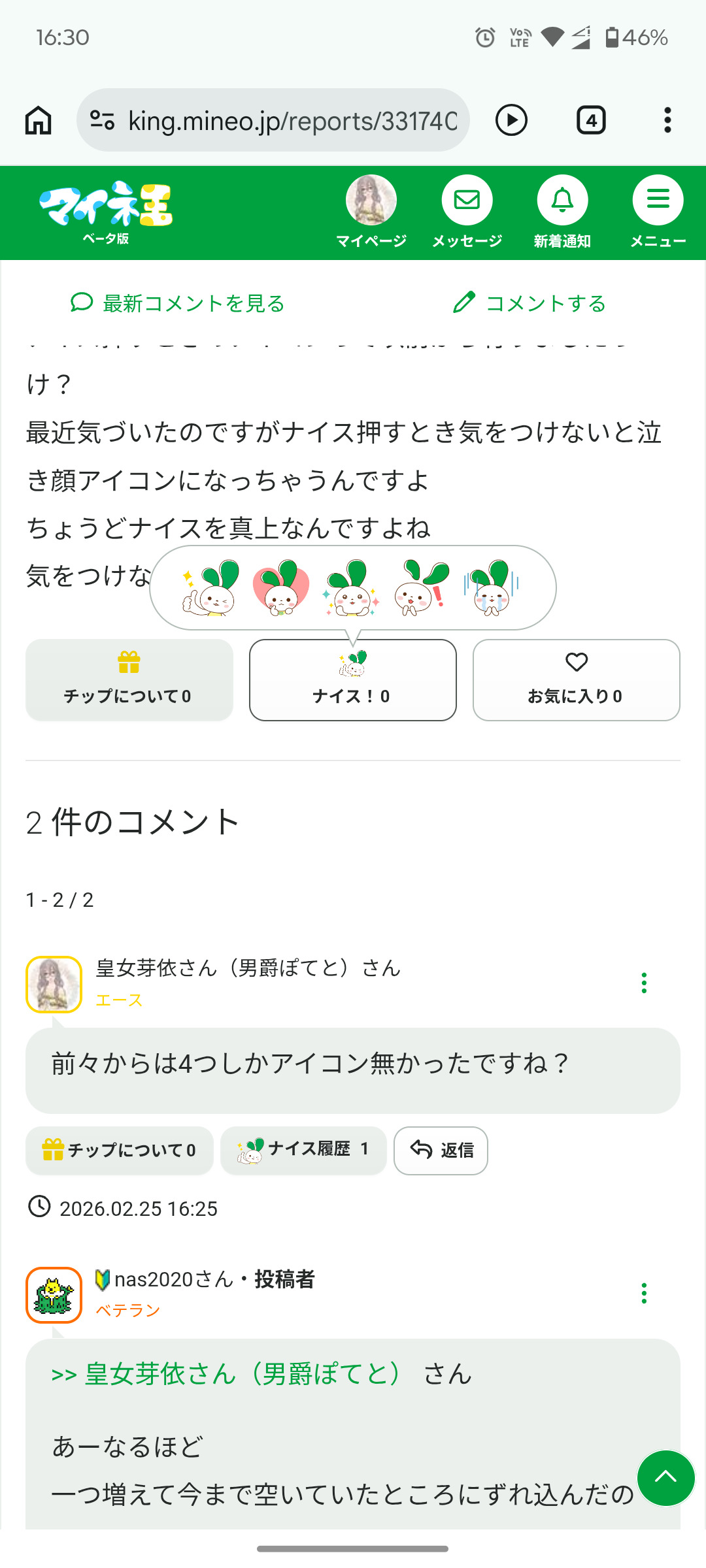Tap the king.mineo.jp address bar

pyautogui.click(x=275, y=120)
